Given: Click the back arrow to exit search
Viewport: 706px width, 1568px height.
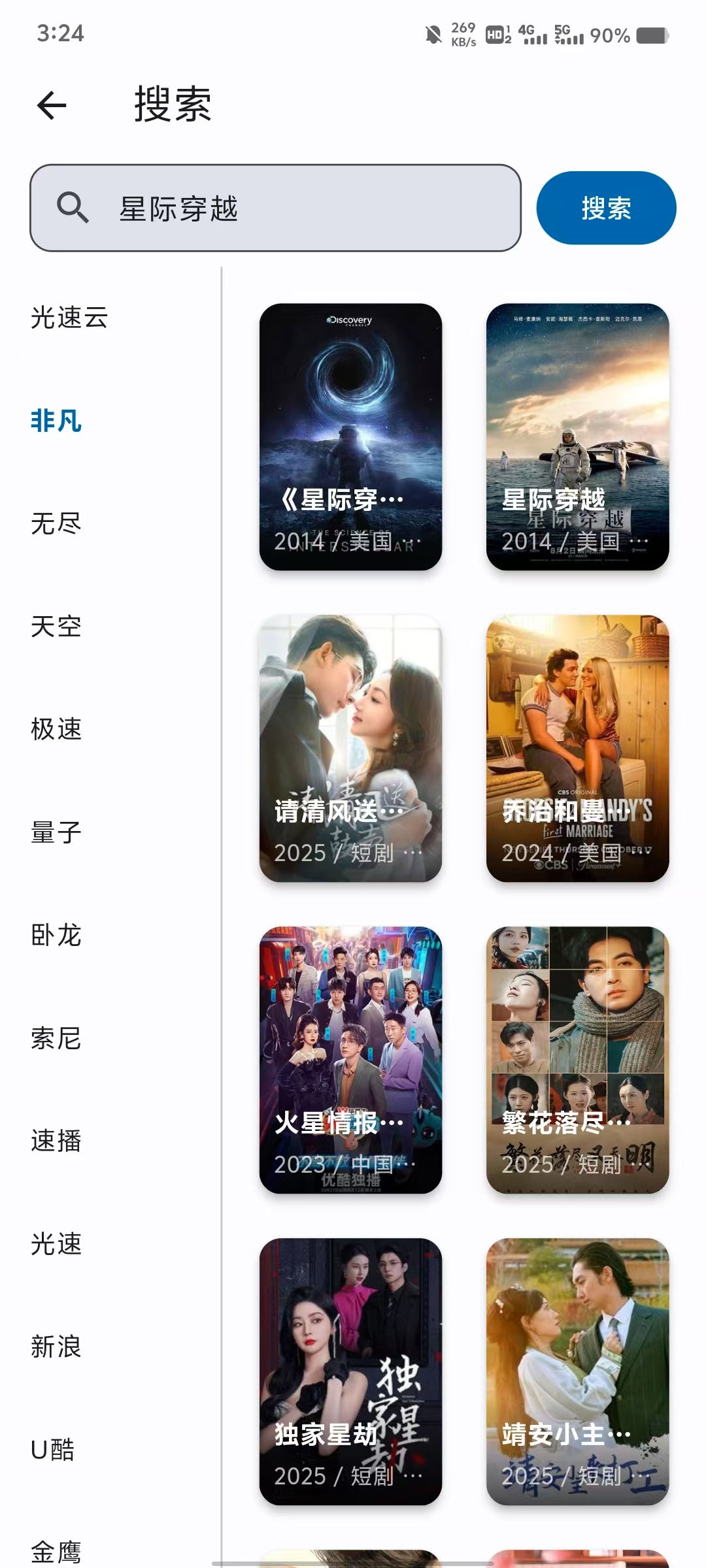Looking at the screenshot, I should tap(50, 106).
